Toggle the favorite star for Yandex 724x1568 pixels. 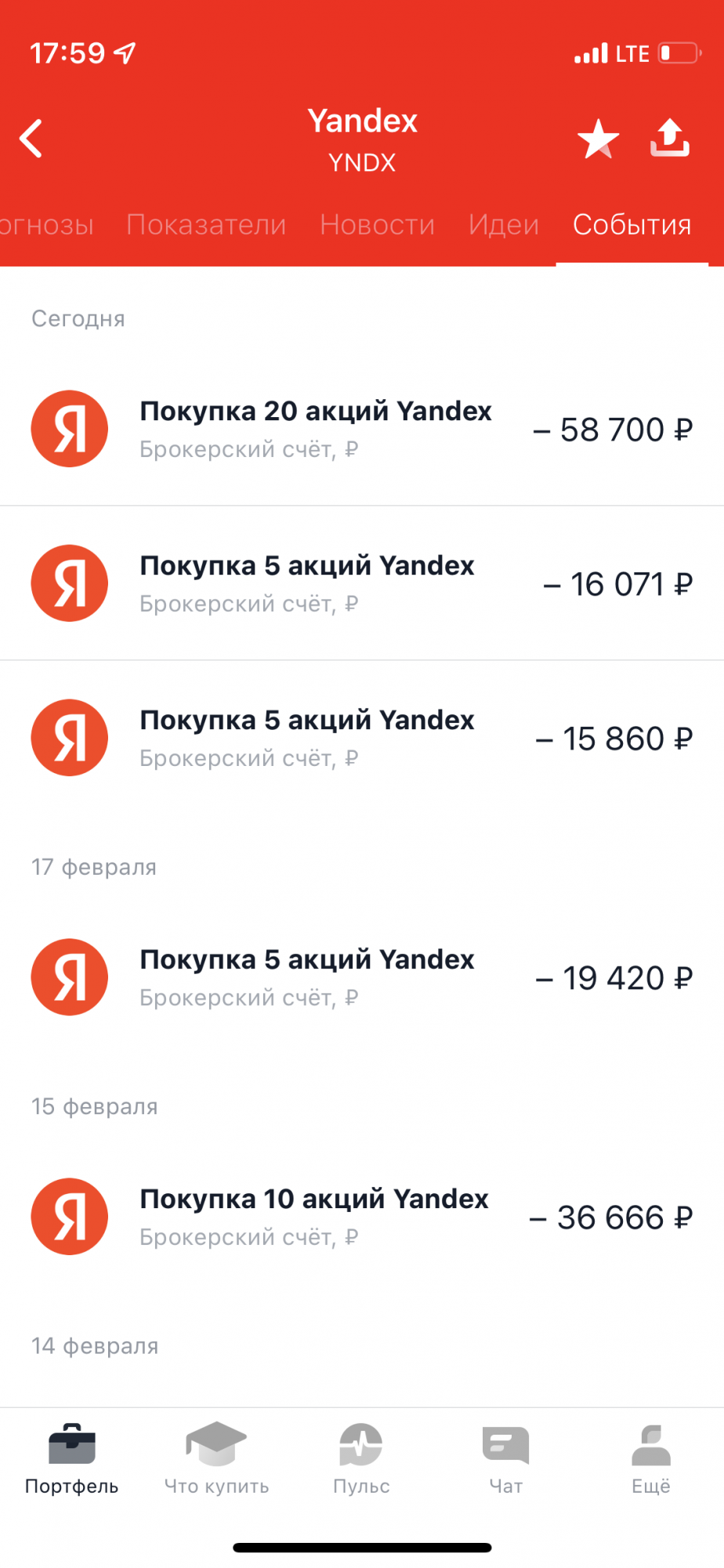click(x=598, y=139)
